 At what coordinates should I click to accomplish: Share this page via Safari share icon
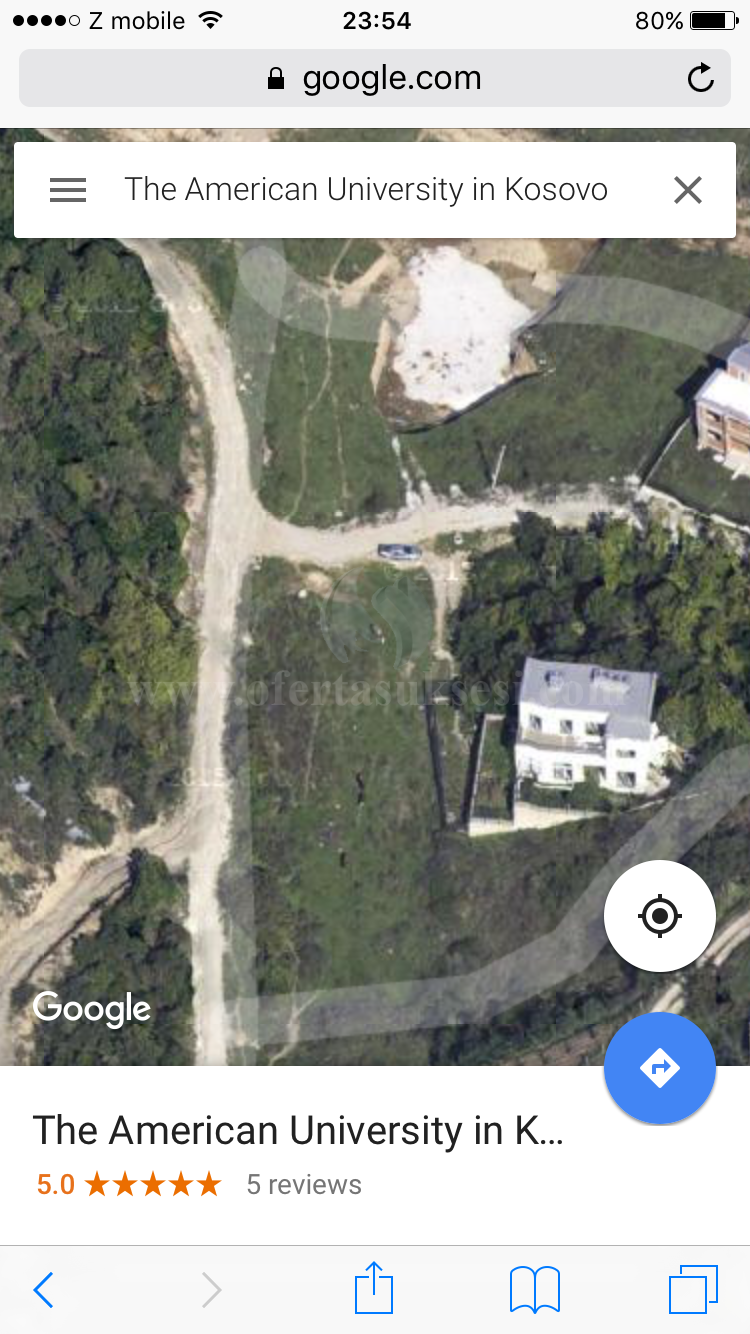point(374,1287)
